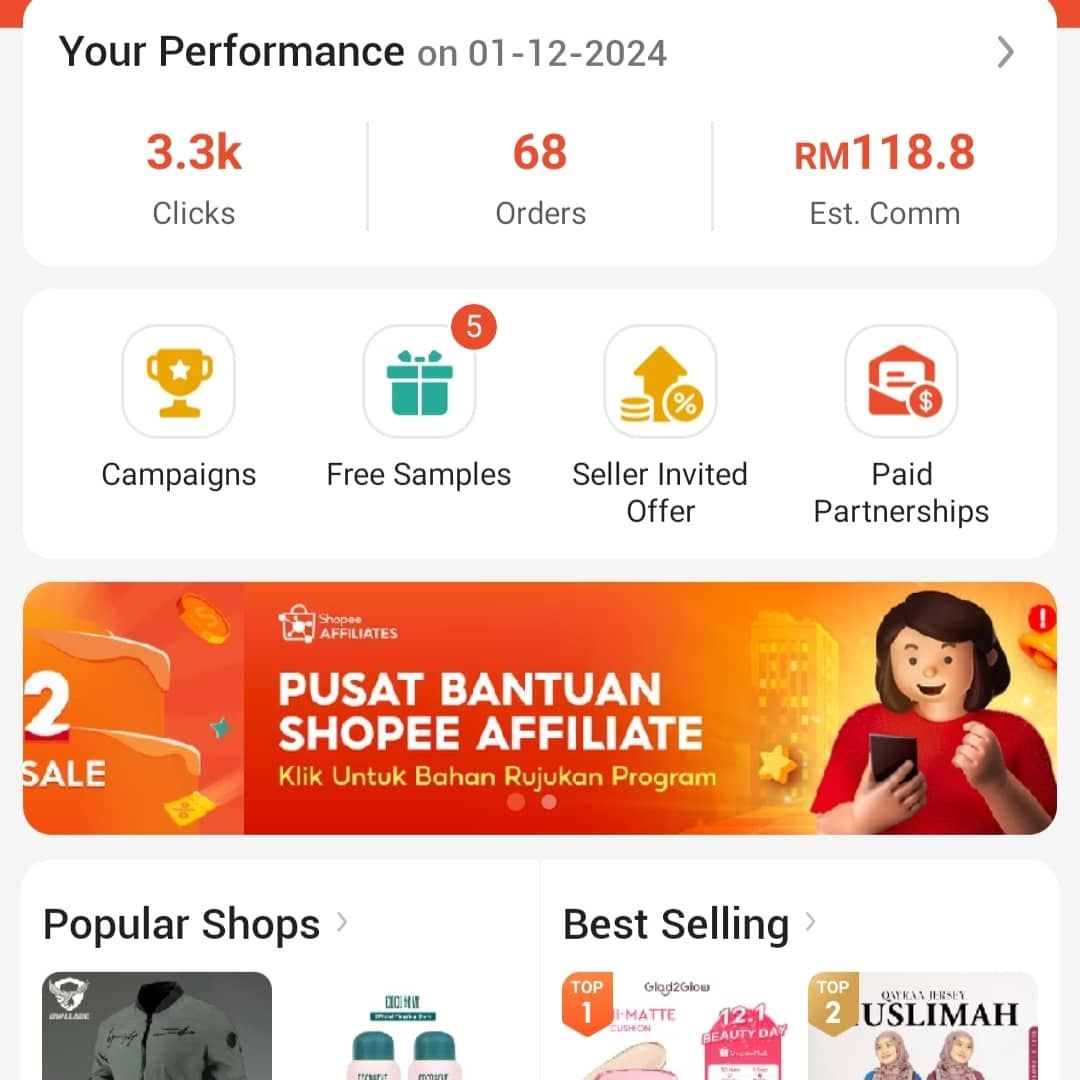This screenshot has width=1080, height=1080.
Task: Open the jacket shop tile in Popular Shops
Action: click(x=157, y=1028)
